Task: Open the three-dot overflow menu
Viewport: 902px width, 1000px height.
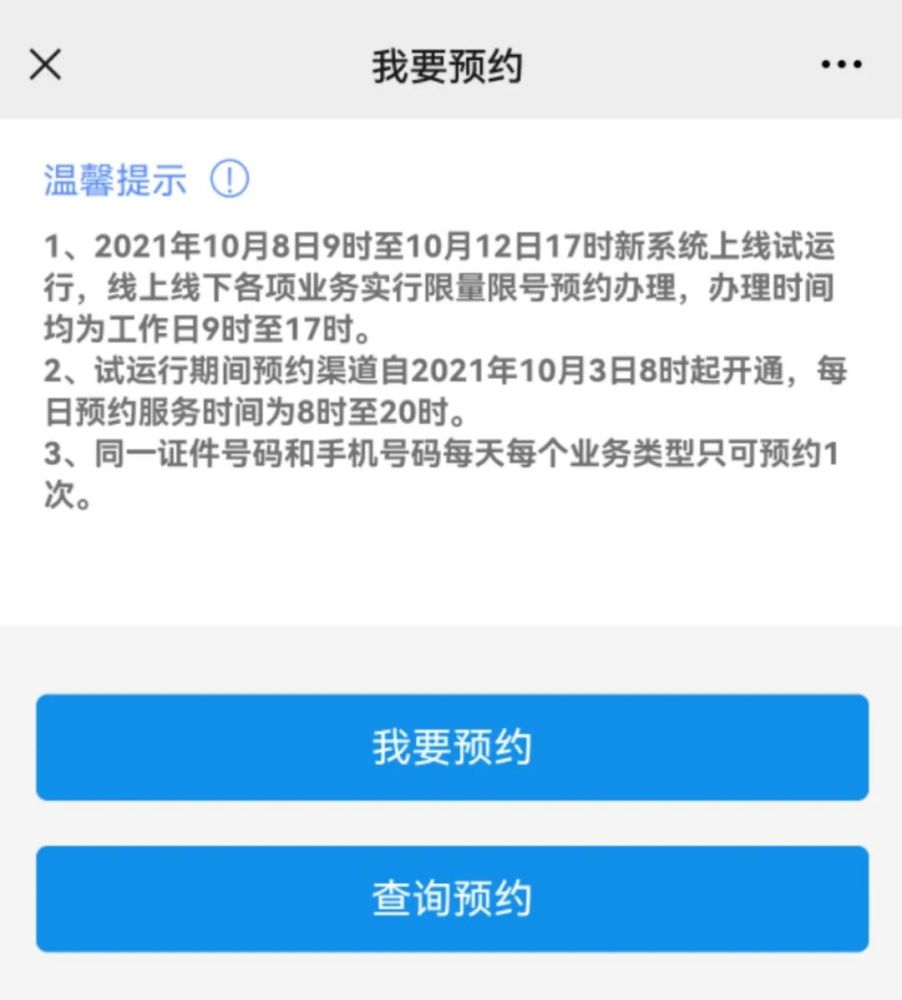Action: coord(841,65)
